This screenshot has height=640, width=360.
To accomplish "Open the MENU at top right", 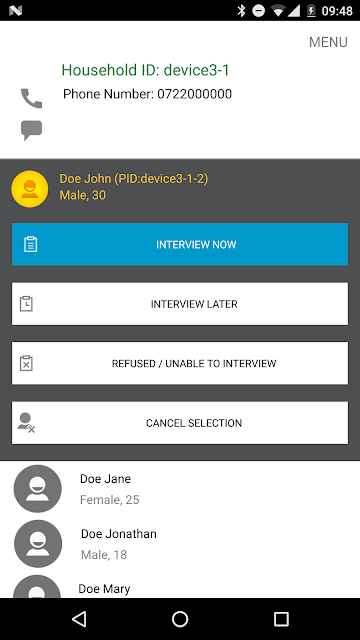I will pyautogui.click(x=328, y=42).
